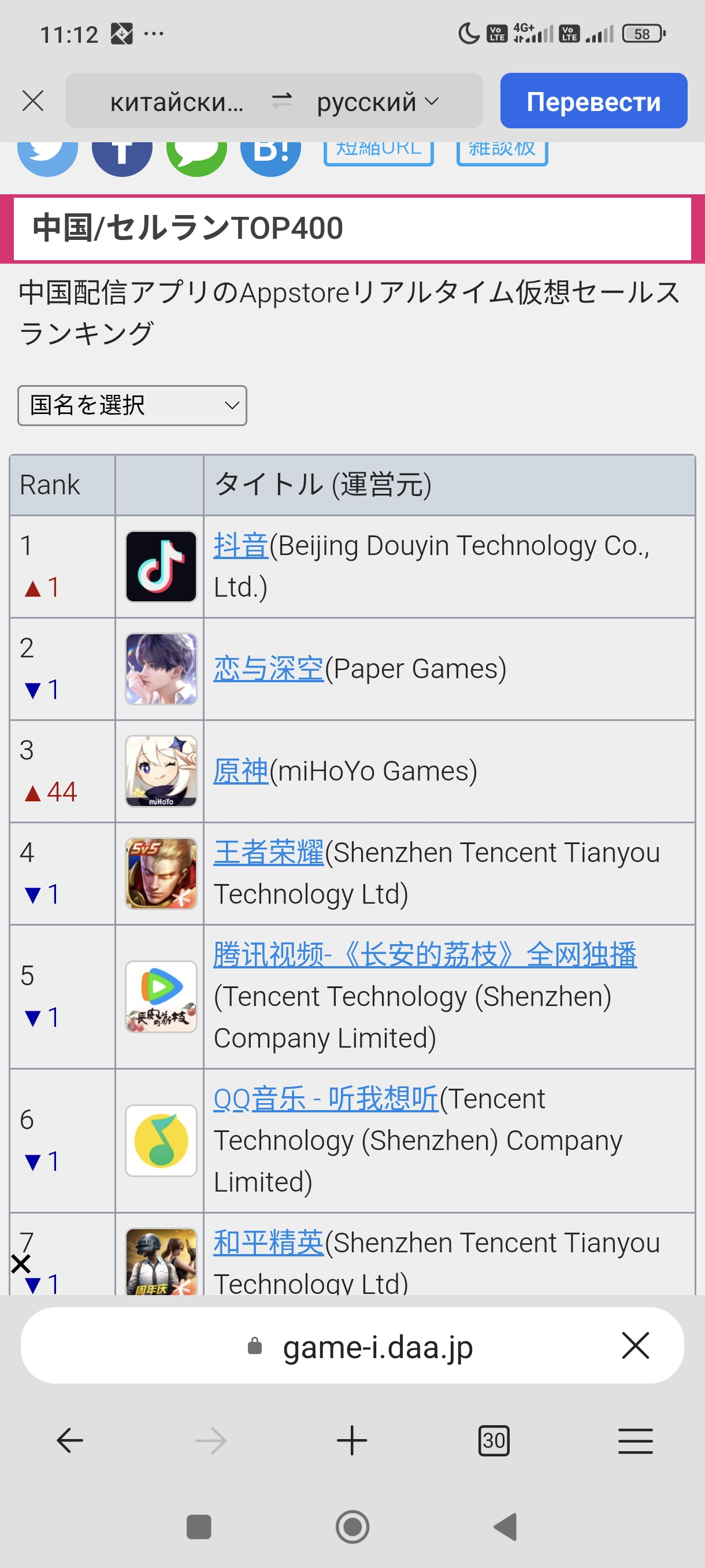Swap the translation languages

[x=281, y=101]
